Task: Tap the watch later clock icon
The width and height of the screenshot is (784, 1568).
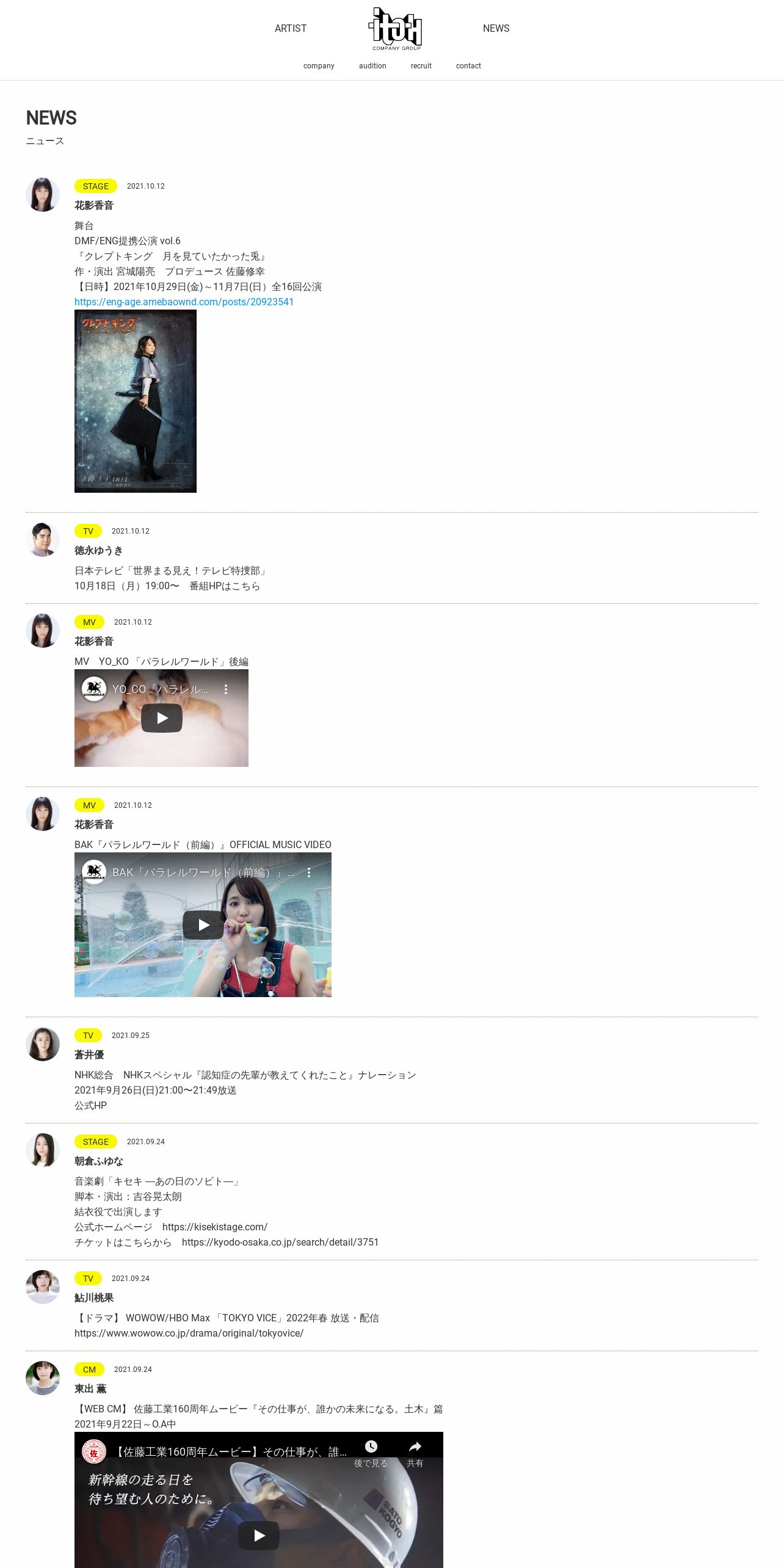Action: [x=371, y=1453]
